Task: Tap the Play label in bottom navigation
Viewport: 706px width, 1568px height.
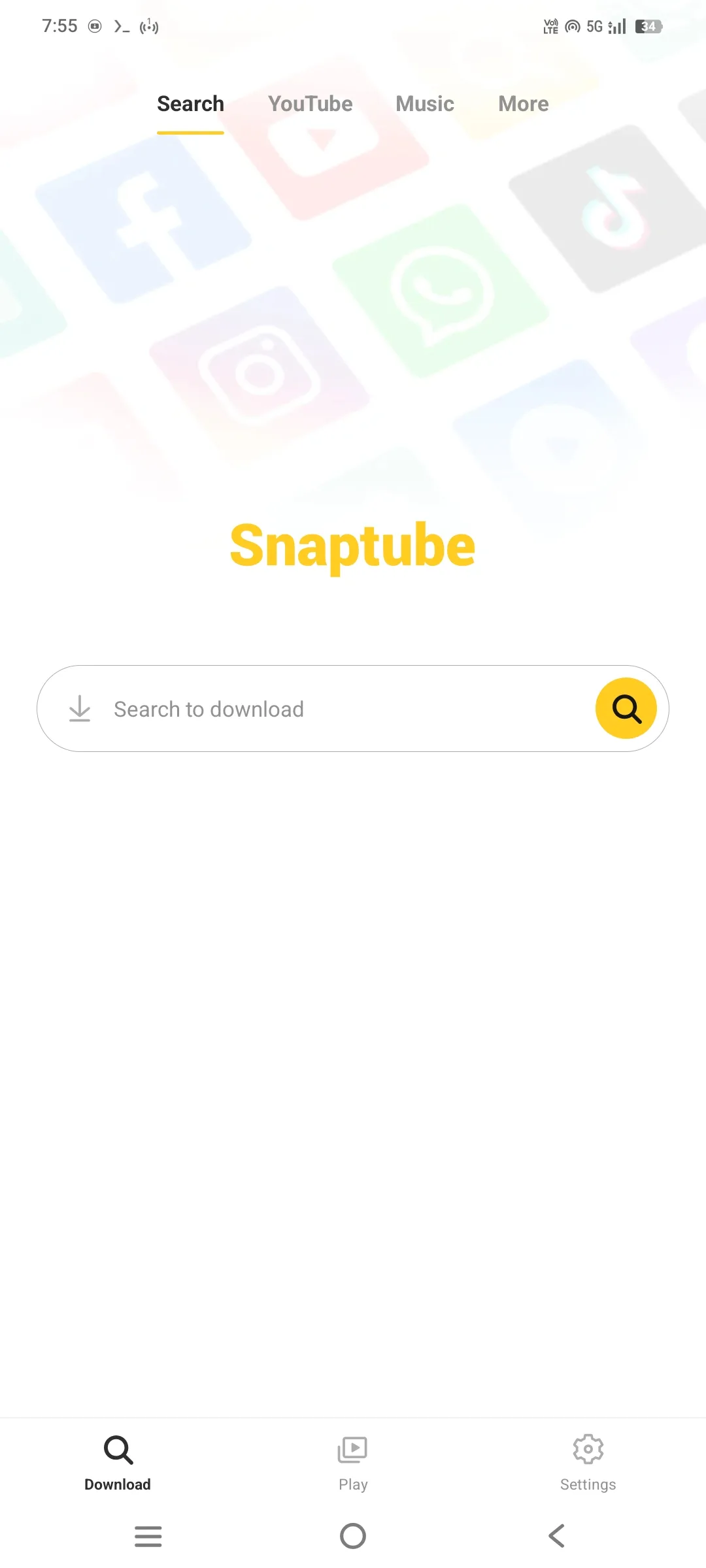Action: [x=352, y=1484]
